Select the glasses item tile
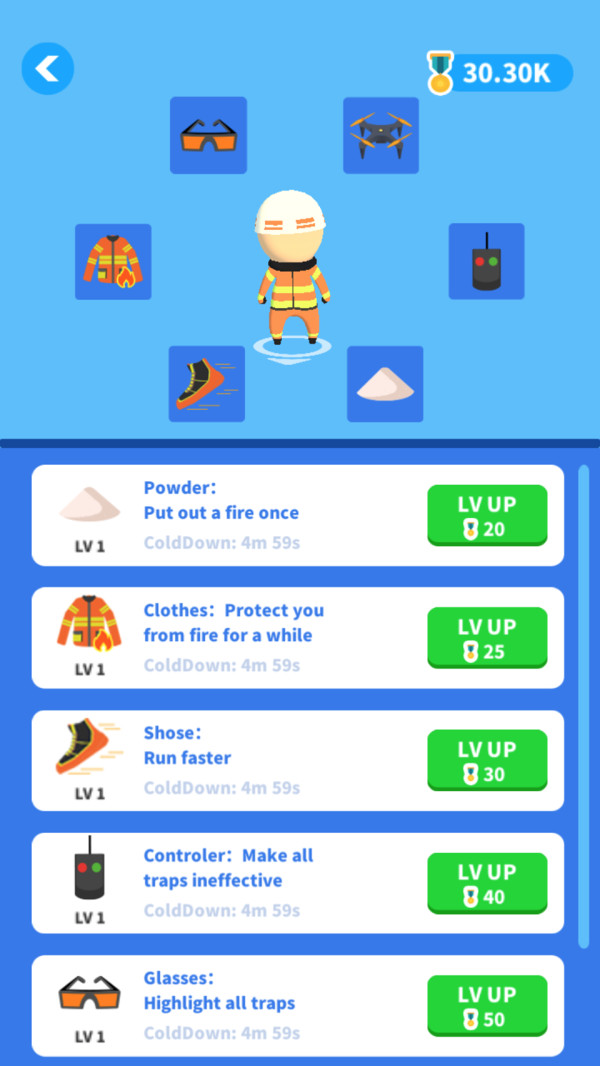Viewport: 600px width, 1066px height. (208, 135)
